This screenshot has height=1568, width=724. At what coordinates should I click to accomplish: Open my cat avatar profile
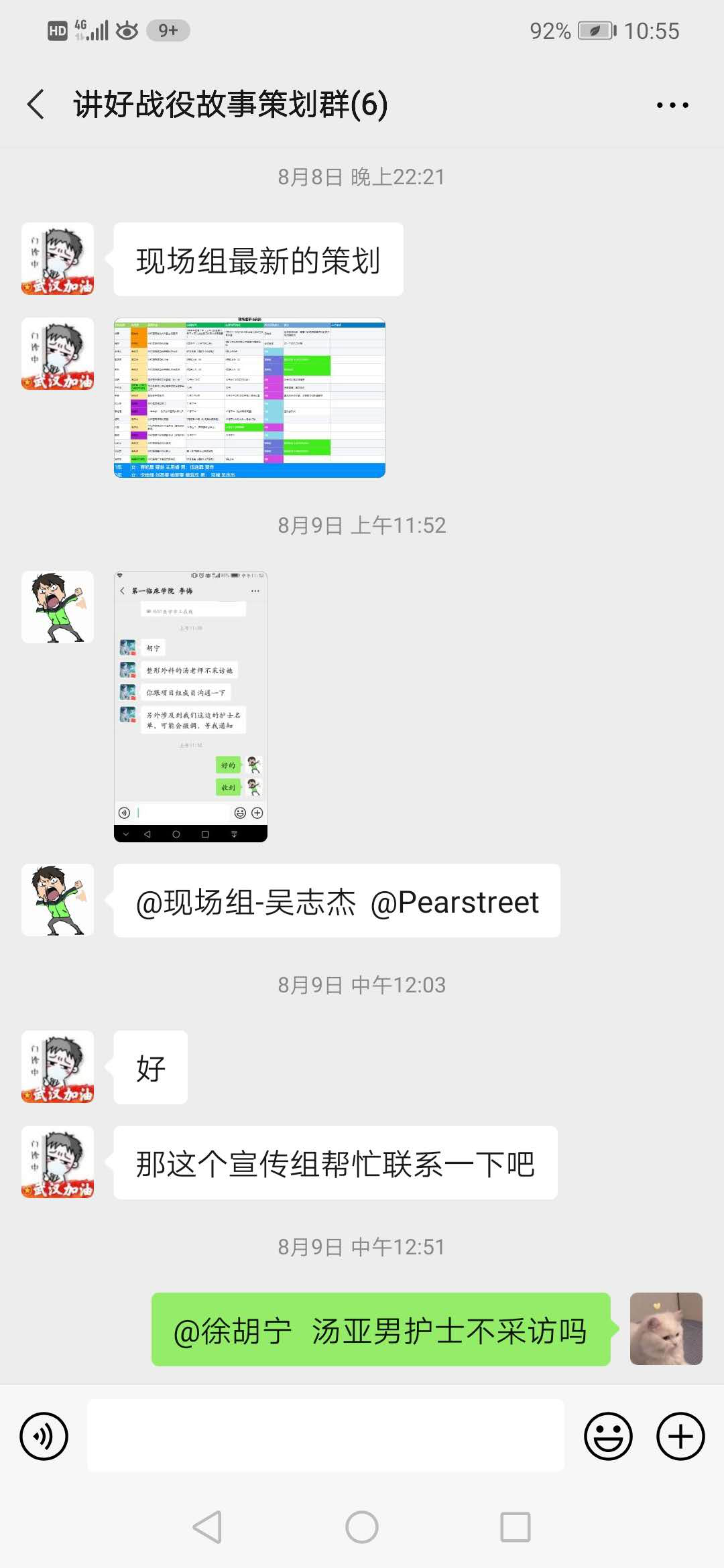(666, 1329)
